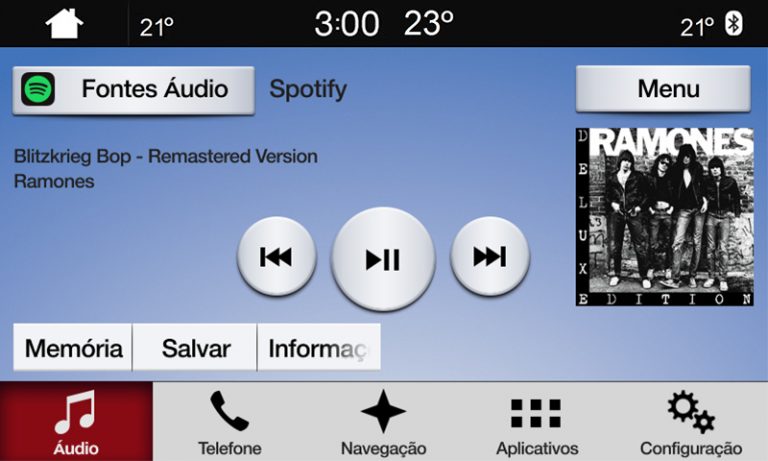Toggle play/pause for Blitzkrieg Bop
Viewport: 768px width, 461px height.
pyautogui.click(x=383, y=259)
